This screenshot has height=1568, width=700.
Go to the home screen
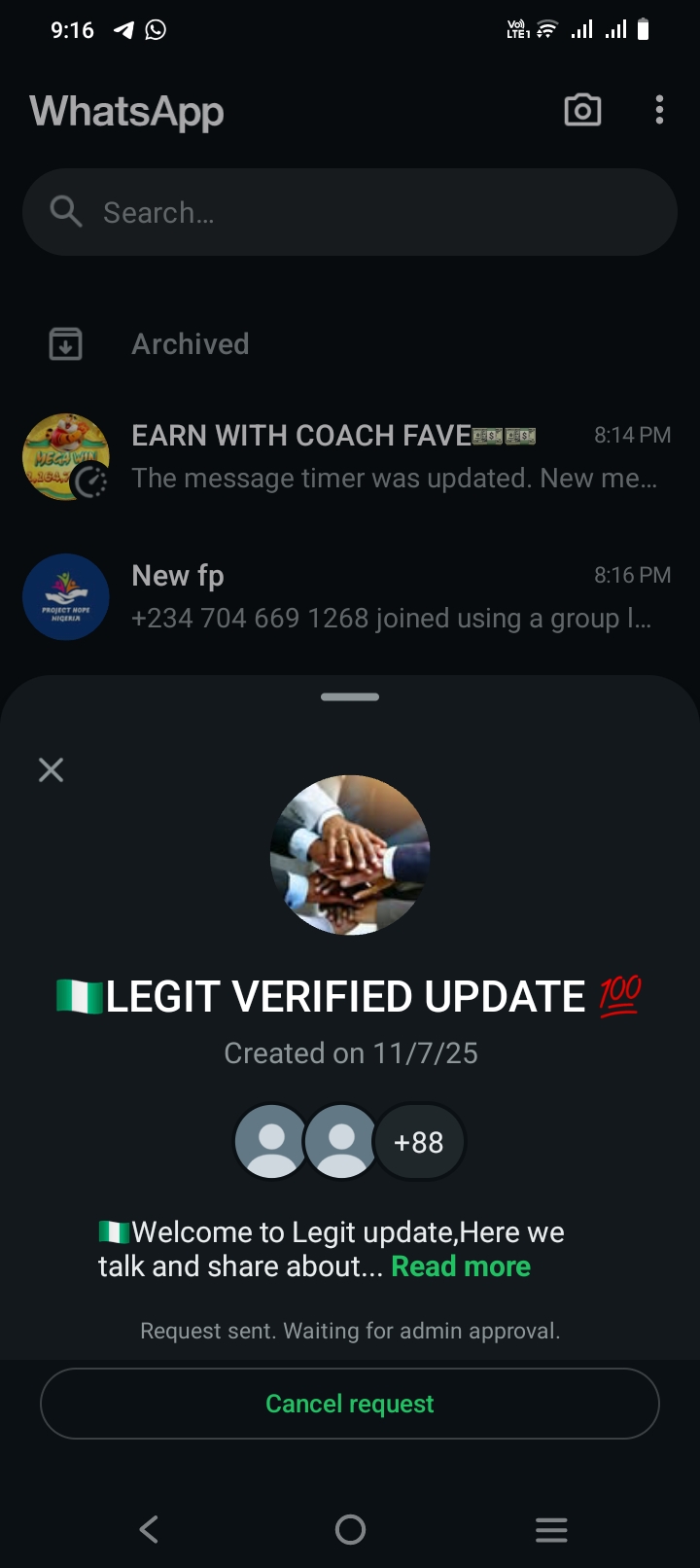tap(350, 1529)
